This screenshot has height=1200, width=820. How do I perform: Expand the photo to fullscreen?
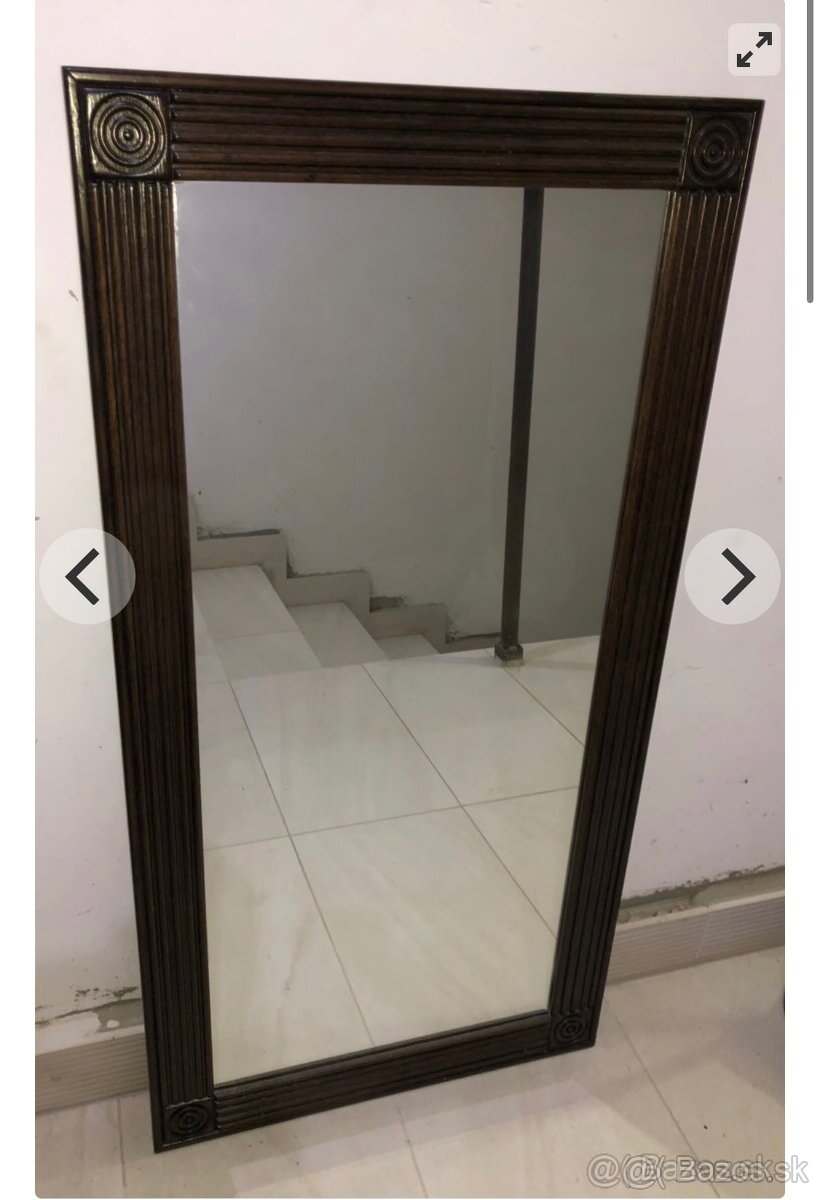click(754, 50)
